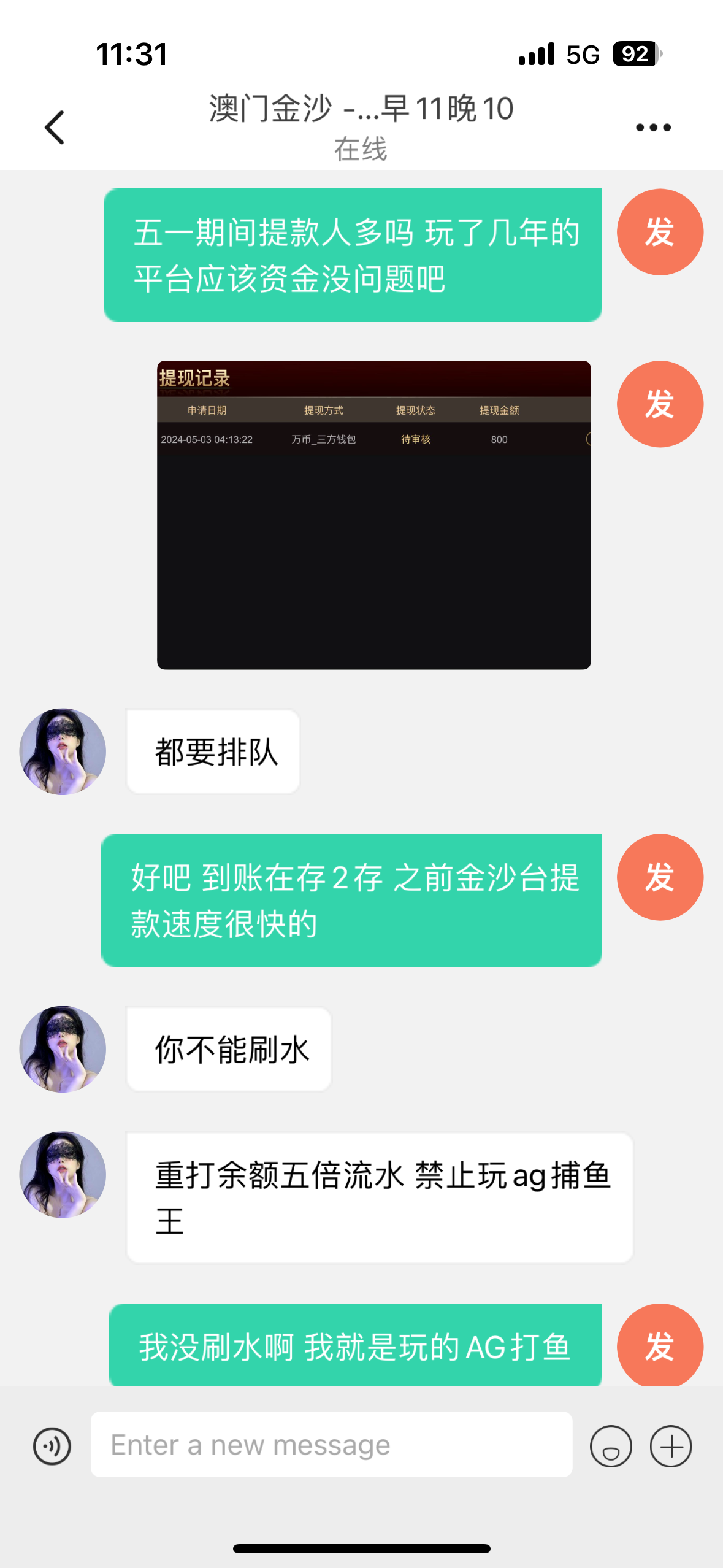Open the emoji picker
Image resolution: width=723 pixels, height=1568 pixels.
(x=610, y=1447)
